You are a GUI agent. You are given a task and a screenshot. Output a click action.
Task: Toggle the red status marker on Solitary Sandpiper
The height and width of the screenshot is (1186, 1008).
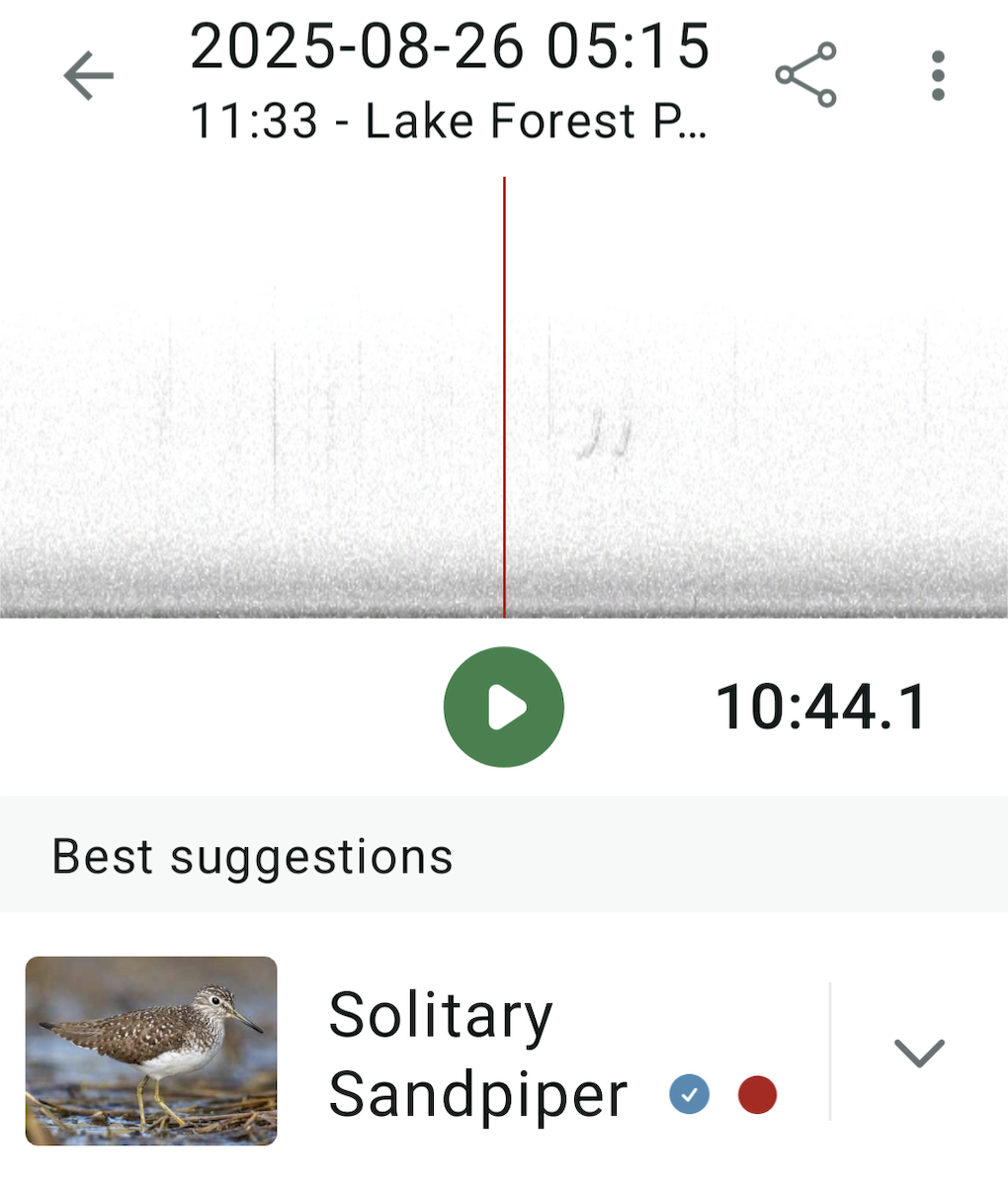756,1094
